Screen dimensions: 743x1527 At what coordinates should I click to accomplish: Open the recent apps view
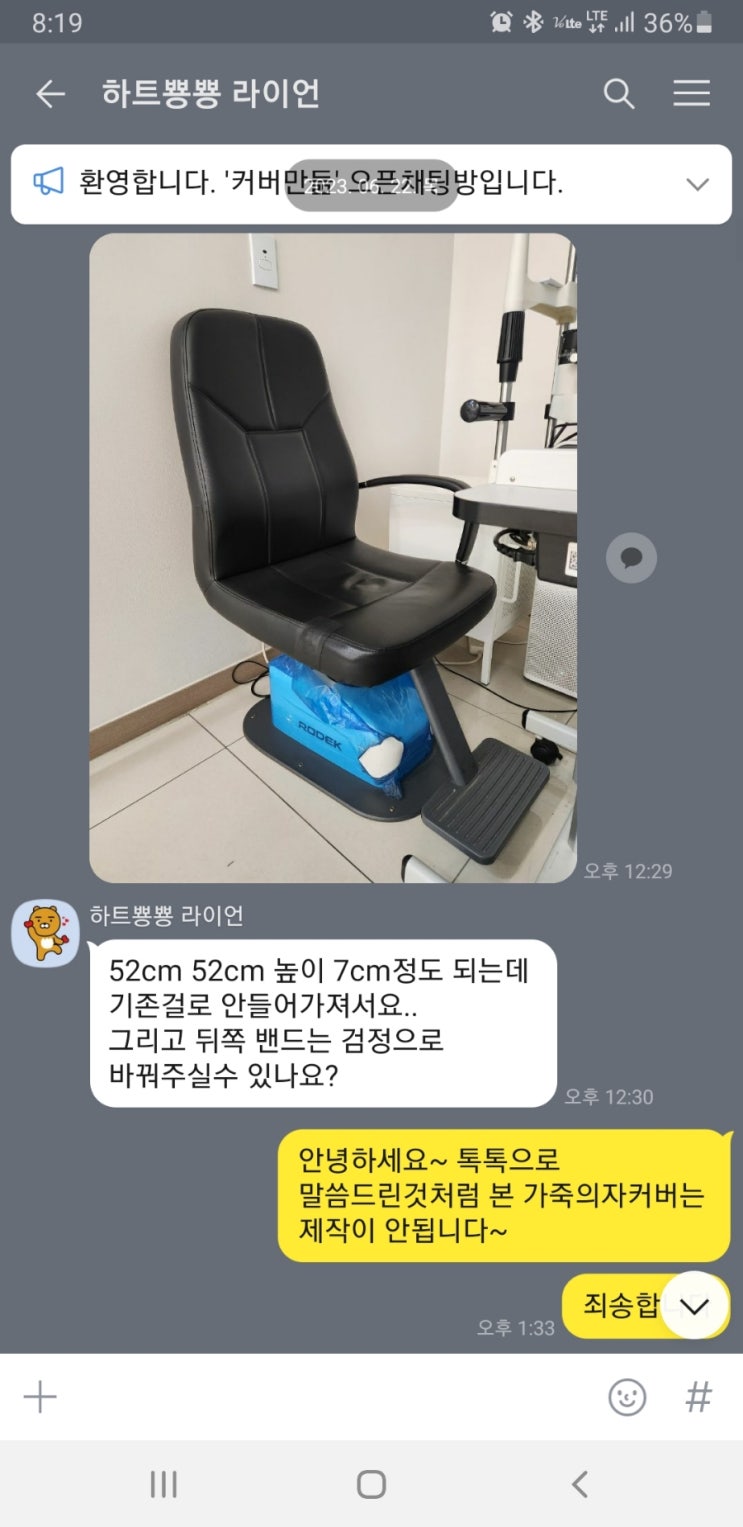click(164, 1484)
